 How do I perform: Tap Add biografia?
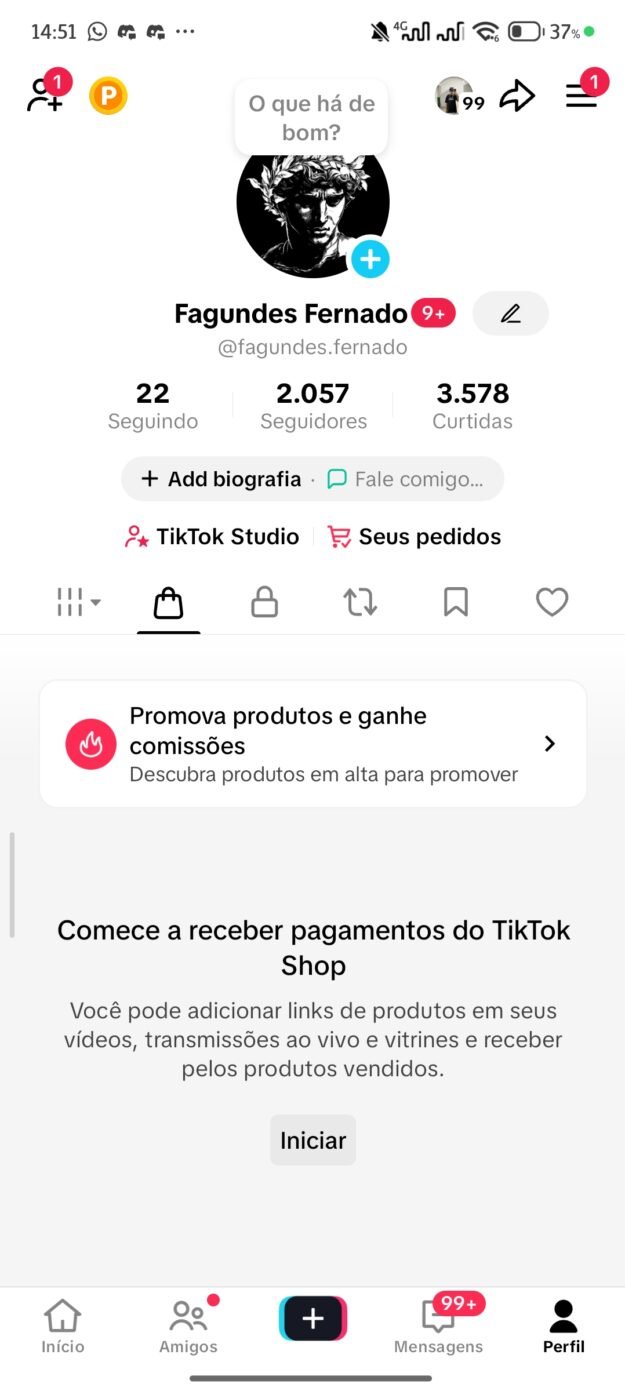(223, 479)
